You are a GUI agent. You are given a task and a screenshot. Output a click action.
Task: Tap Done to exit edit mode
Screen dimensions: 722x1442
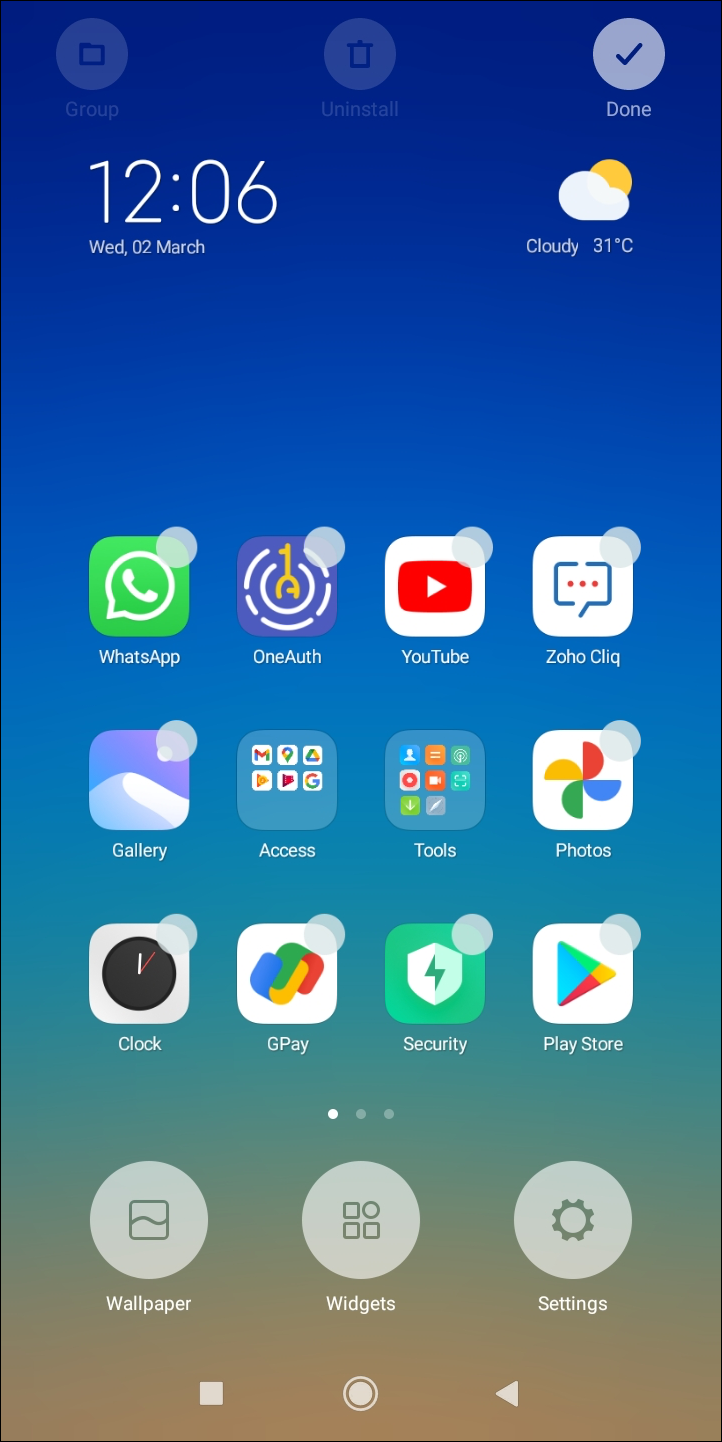(x=628, y=55)
